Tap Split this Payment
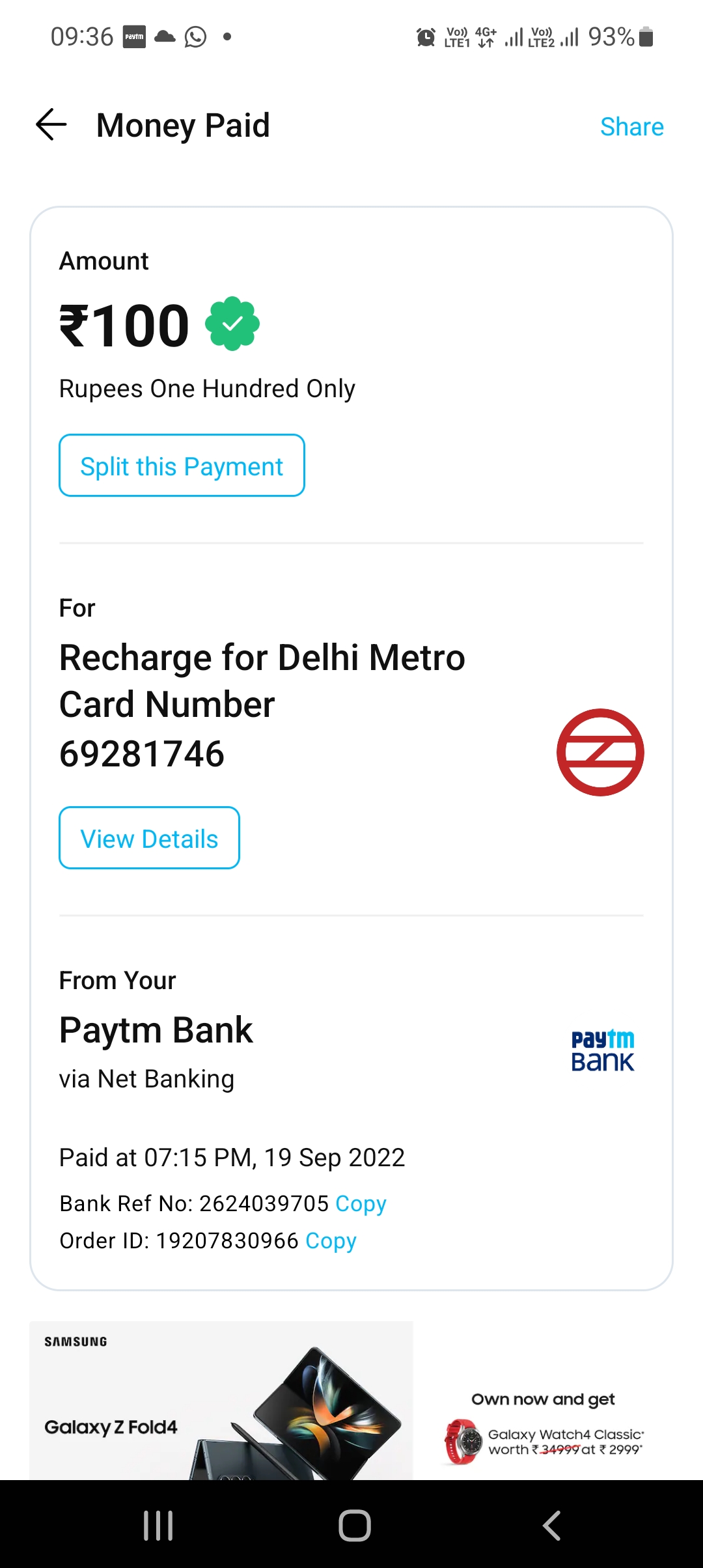The height and width of the screenshot is (1568, 703). 182,466
